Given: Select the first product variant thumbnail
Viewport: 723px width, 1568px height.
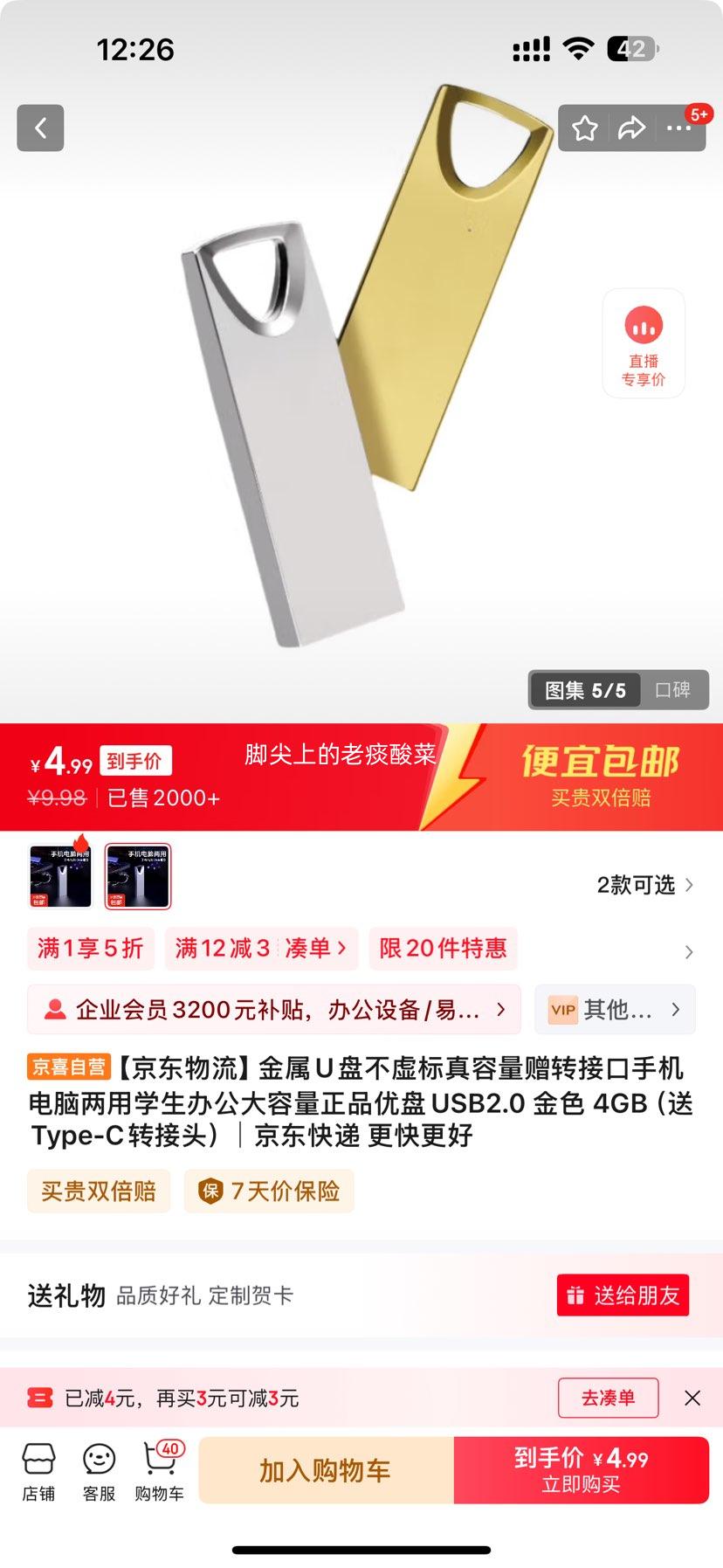Looking at the screenshot, I should pos(59,876).
